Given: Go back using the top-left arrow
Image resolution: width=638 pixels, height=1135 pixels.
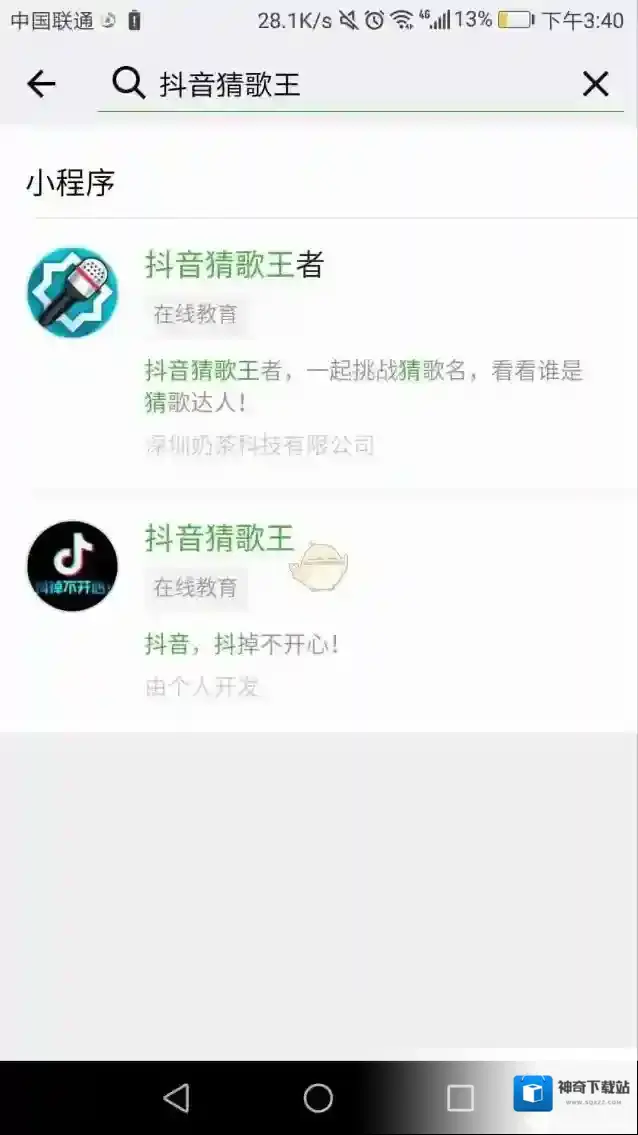Looking at the screenshot, I should (x=41, y=84).
